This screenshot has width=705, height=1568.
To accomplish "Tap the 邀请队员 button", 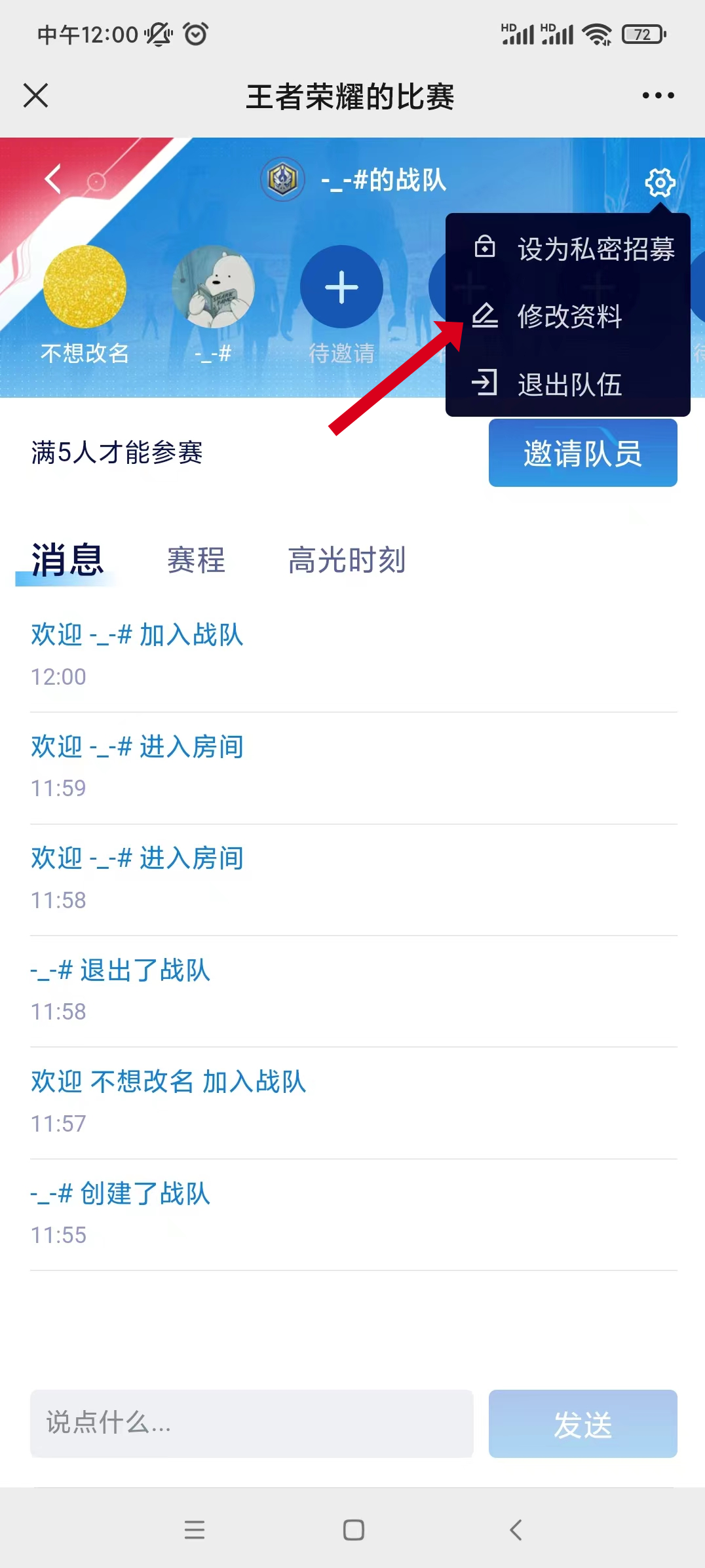I will (582, 453).
